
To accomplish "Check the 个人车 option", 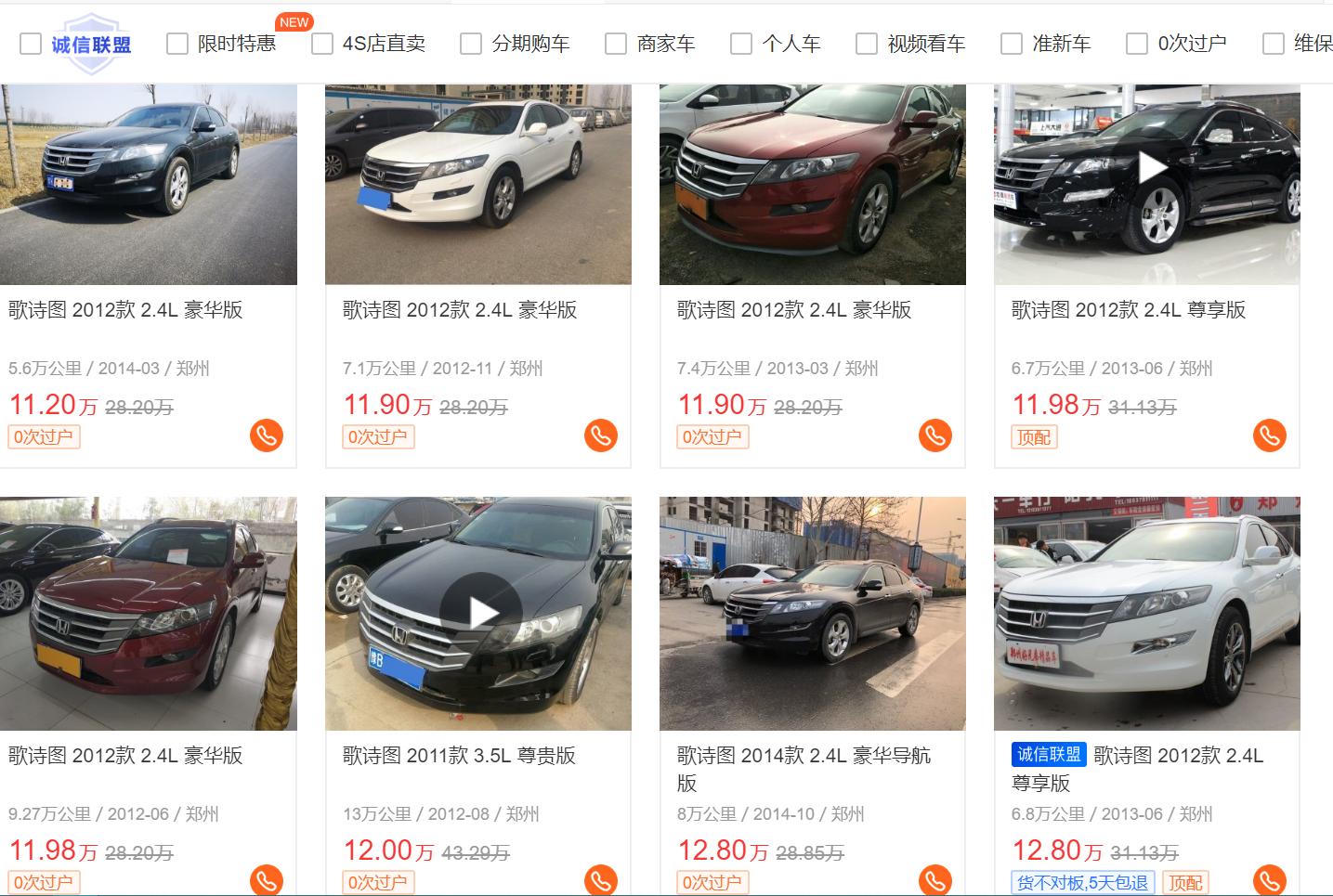I will click(x=741, y=44).
